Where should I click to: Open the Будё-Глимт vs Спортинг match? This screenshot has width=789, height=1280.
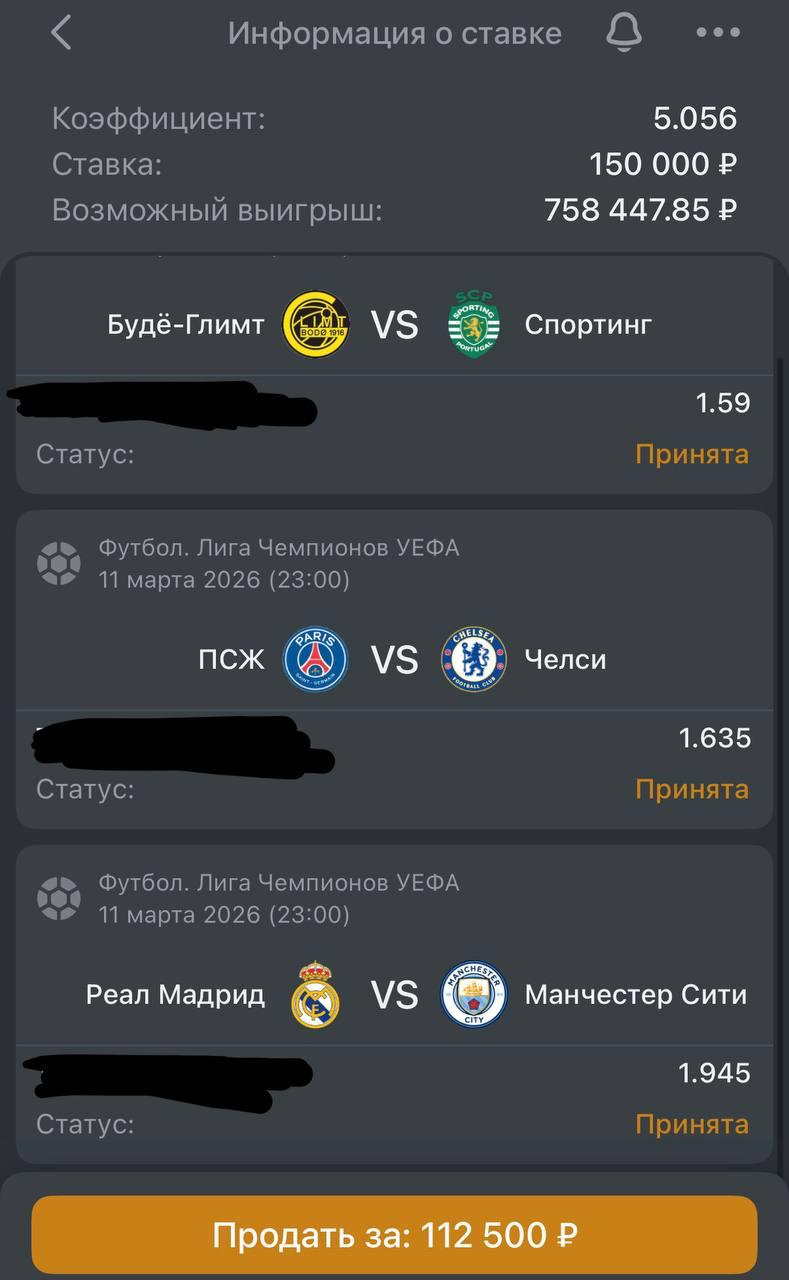394,325
